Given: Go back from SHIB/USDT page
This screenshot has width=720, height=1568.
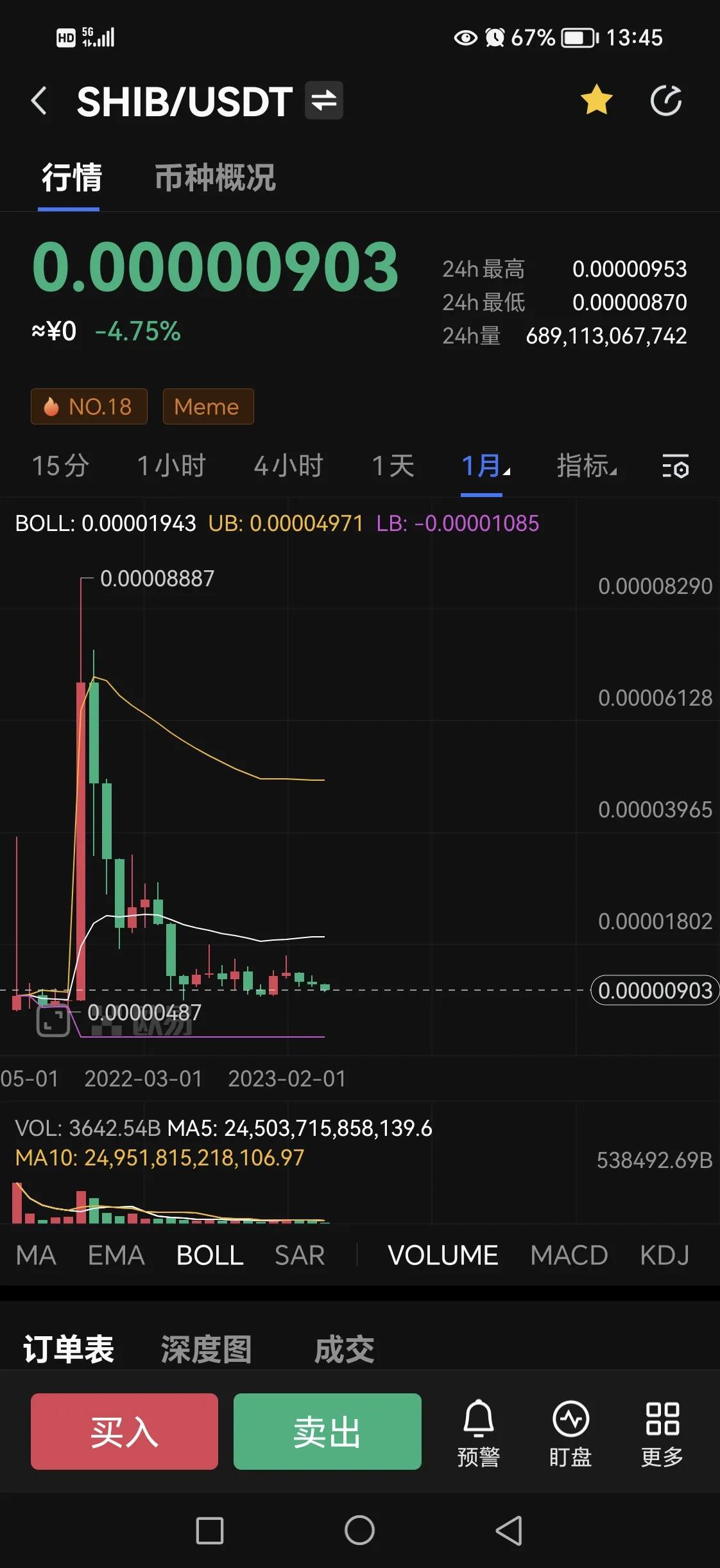Looking at the screenshot, I should pyautogui.click(x=40, y=101).
